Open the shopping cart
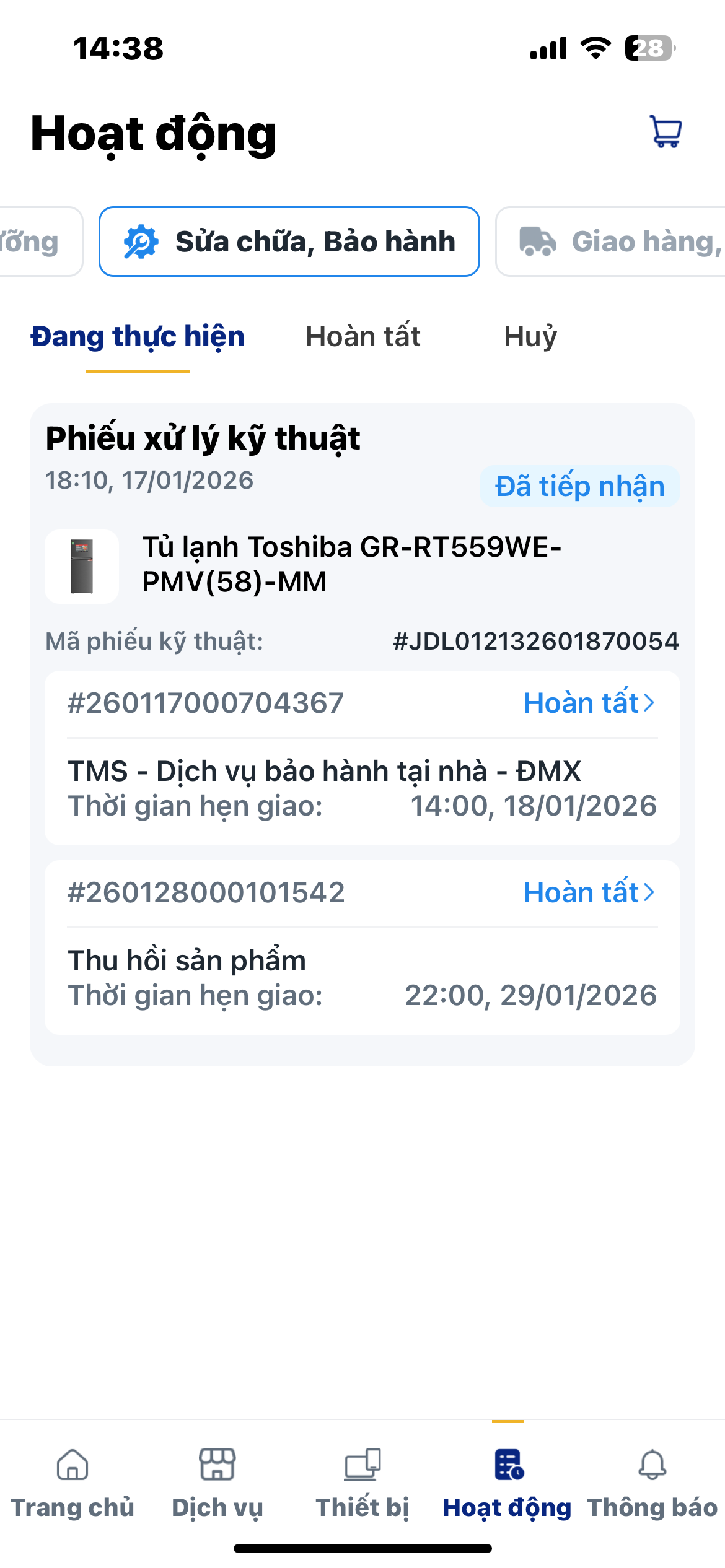The height and width of the screenshot is (1568, 725). [666, 131]
